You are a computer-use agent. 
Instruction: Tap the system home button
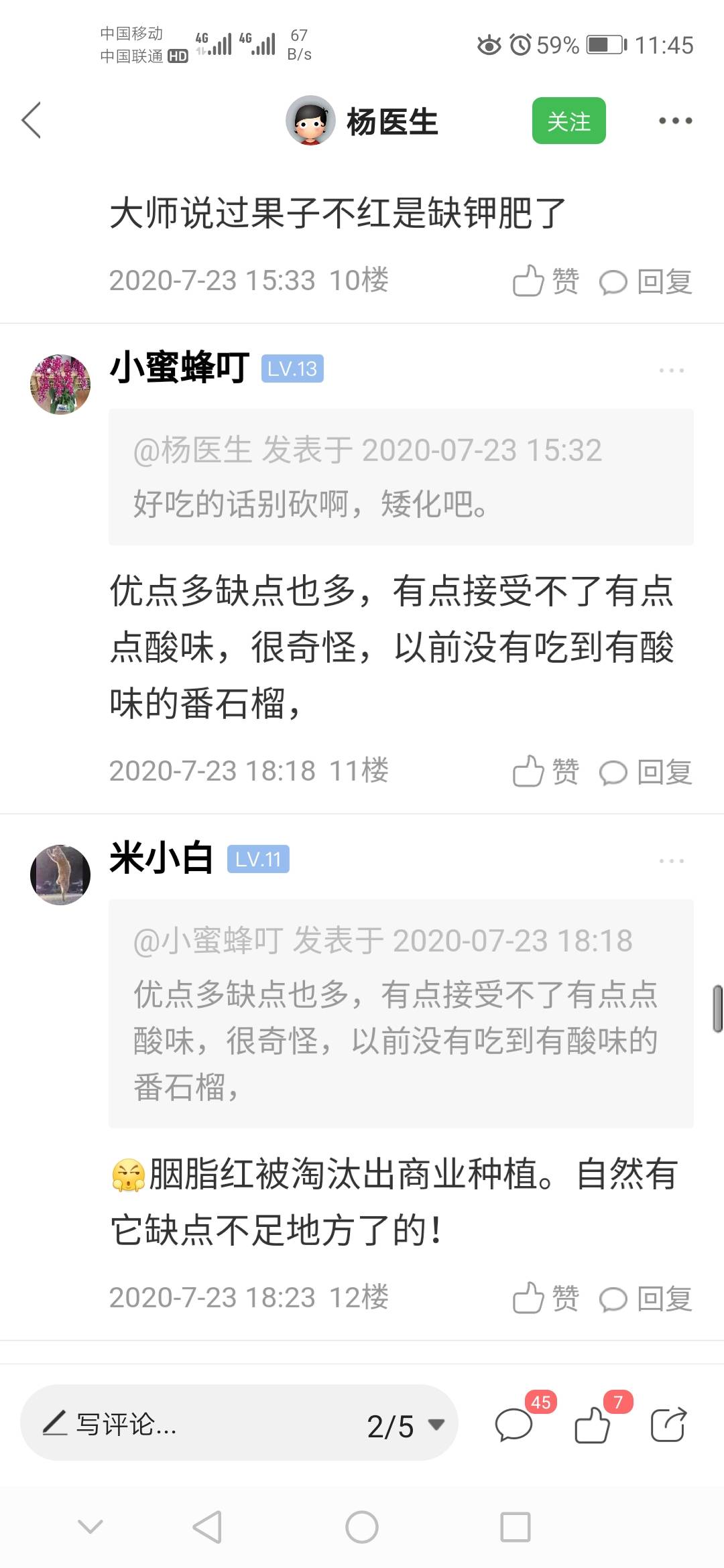pos(362,1527)
